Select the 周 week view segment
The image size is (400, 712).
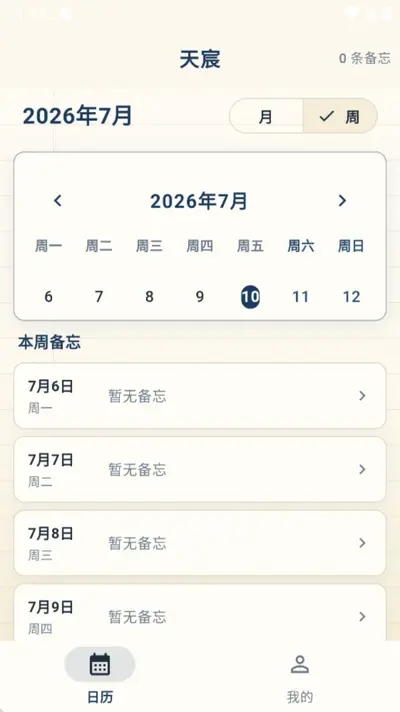pos(340,116)
